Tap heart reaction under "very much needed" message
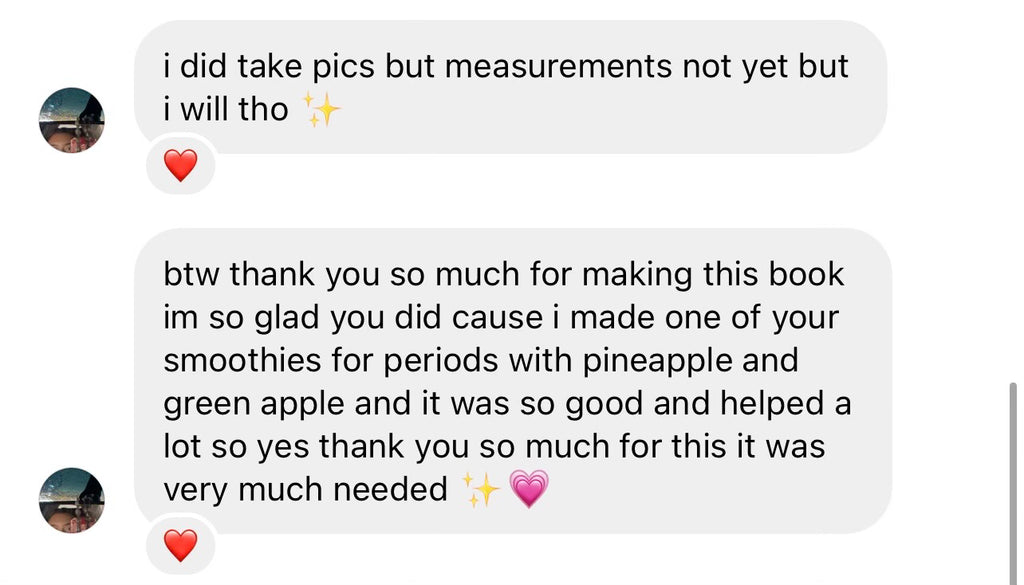1024x585 pixels. (180, 545)
